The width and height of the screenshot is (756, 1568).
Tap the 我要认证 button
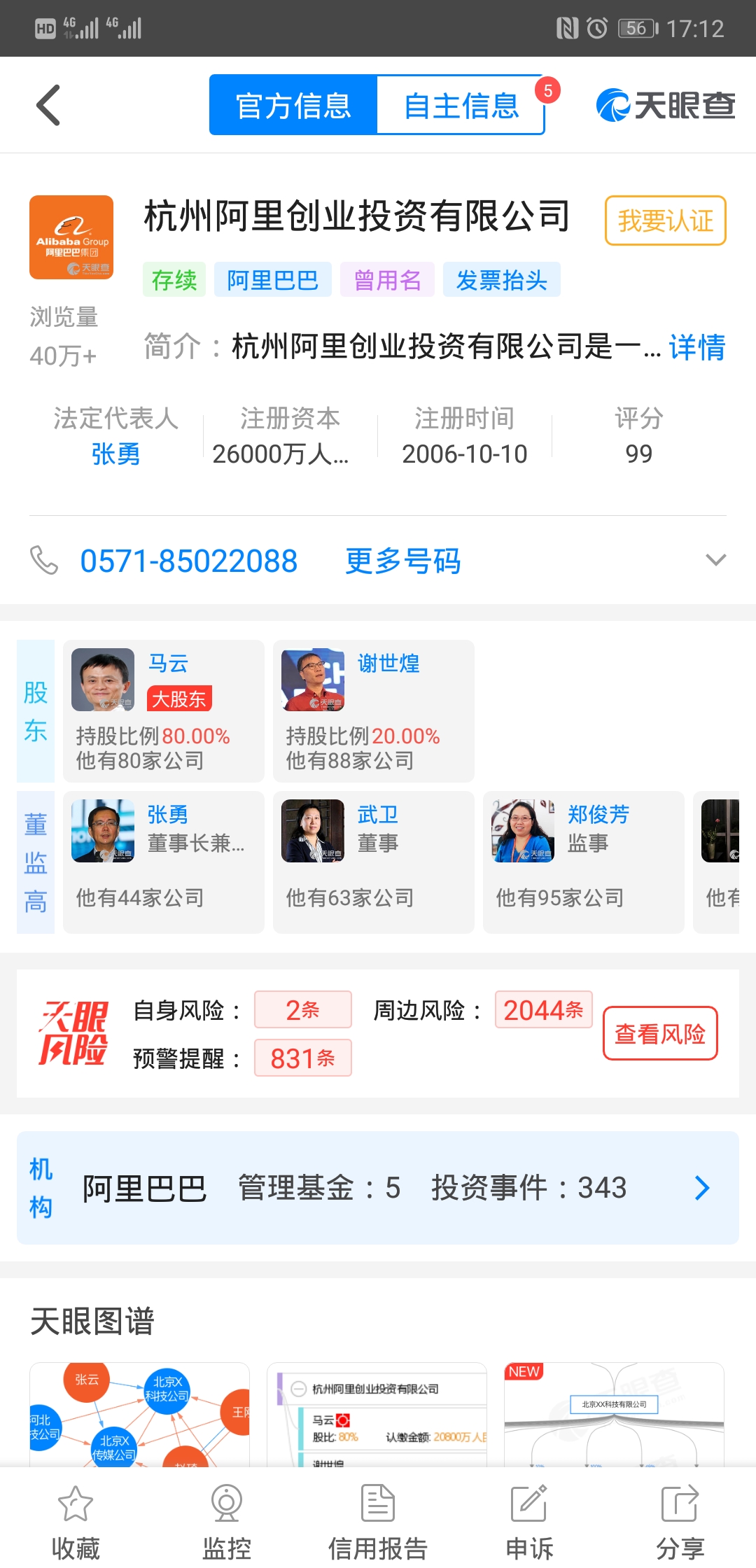pyautogui.click(x=665, y=220)
